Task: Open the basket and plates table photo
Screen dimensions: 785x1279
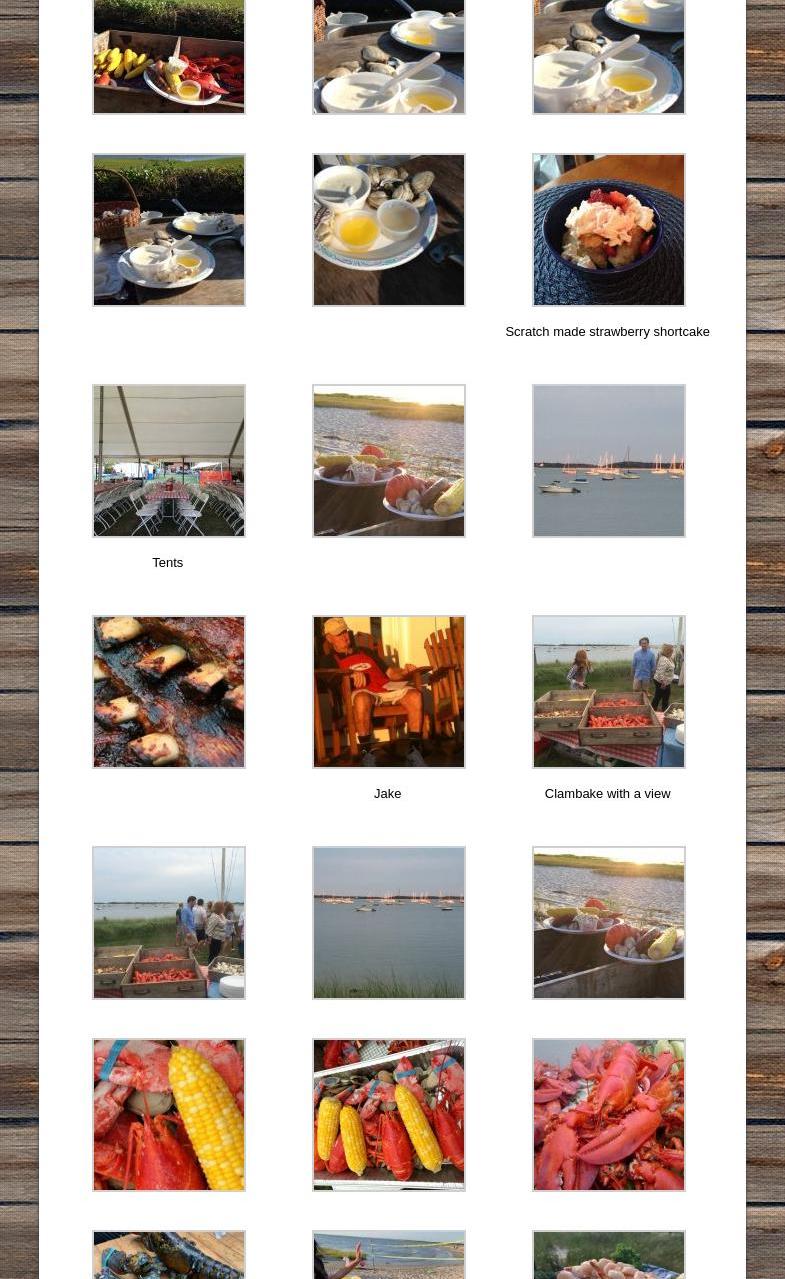Action: (169, 230)
